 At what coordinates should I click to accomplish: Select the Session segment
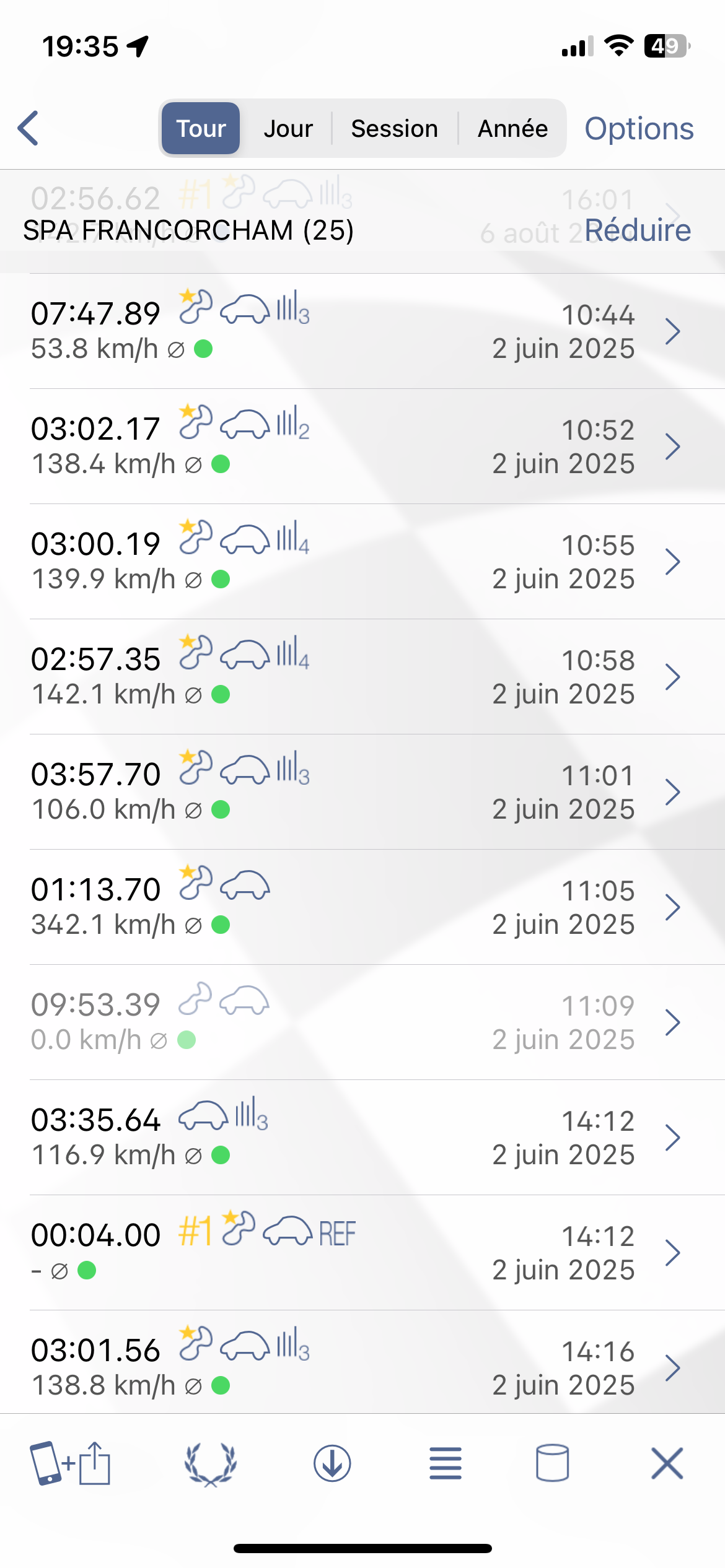[x=394, y=128]
